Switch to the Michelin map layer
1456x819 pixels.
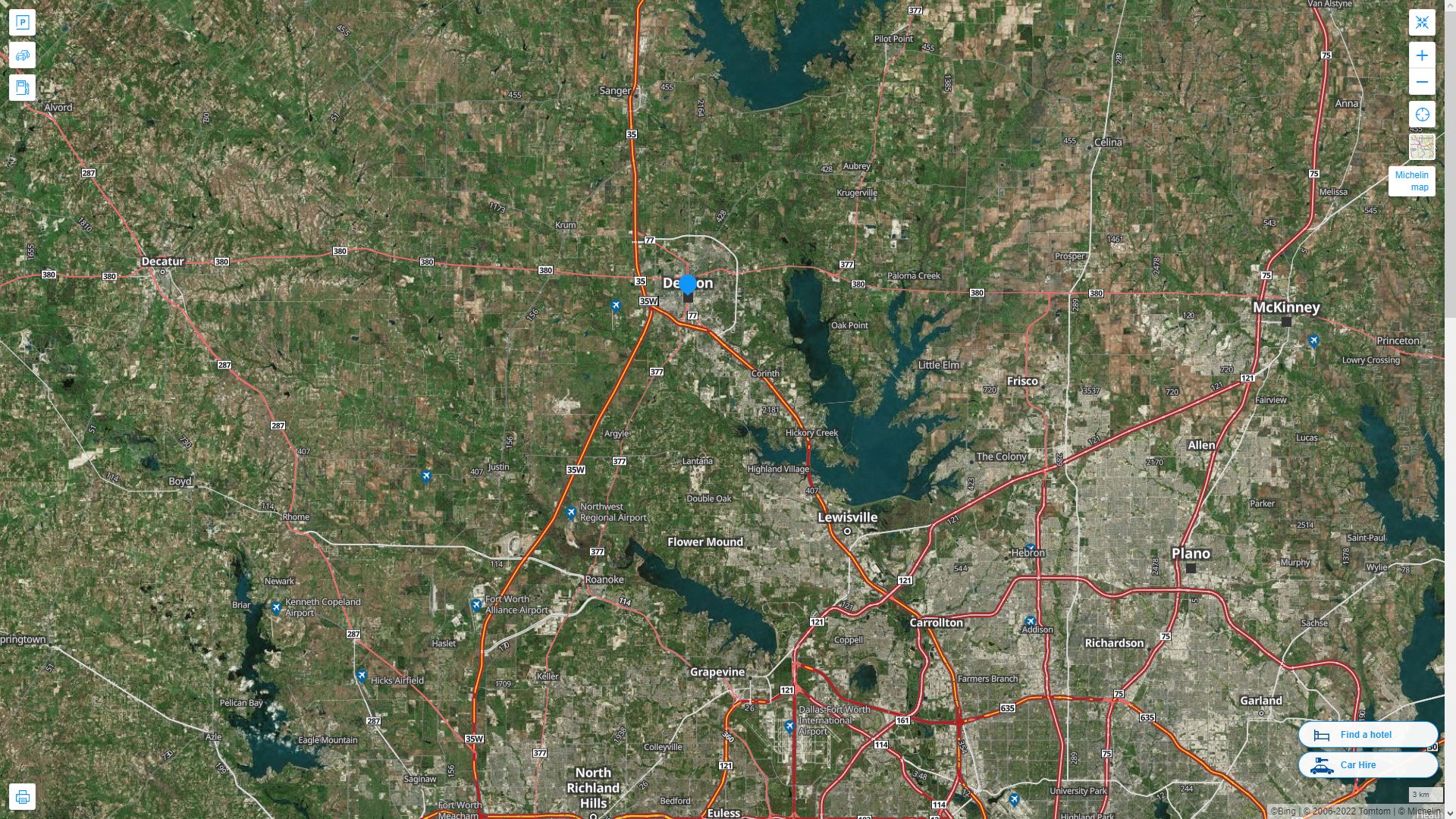tap(1422, 147)
